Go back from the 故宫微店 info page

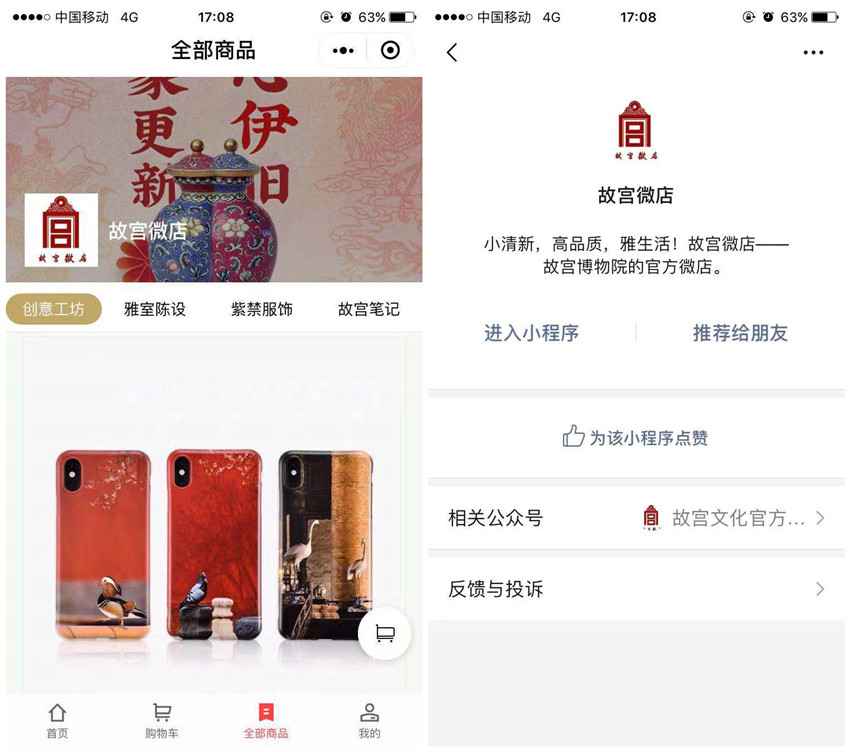tap(452, 53)
